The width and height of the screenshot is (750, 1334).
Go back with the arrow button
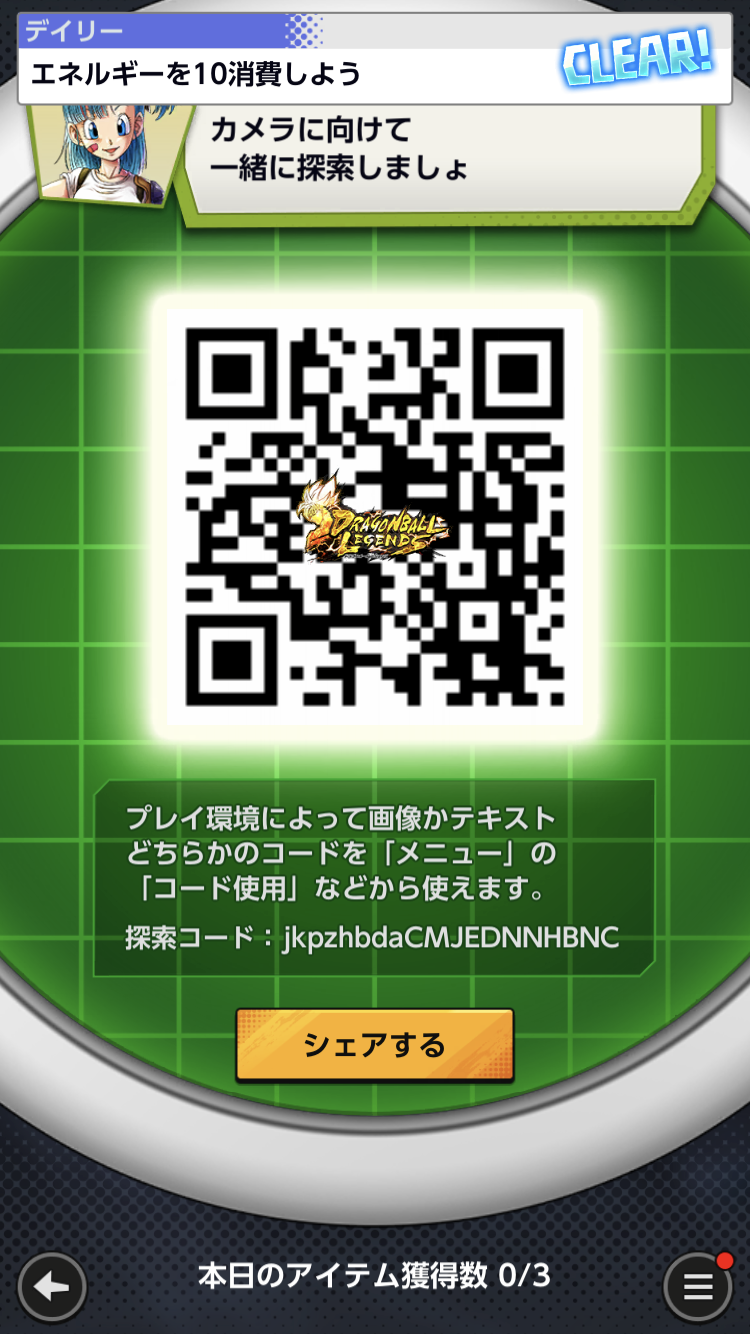tap(52, 1287)
